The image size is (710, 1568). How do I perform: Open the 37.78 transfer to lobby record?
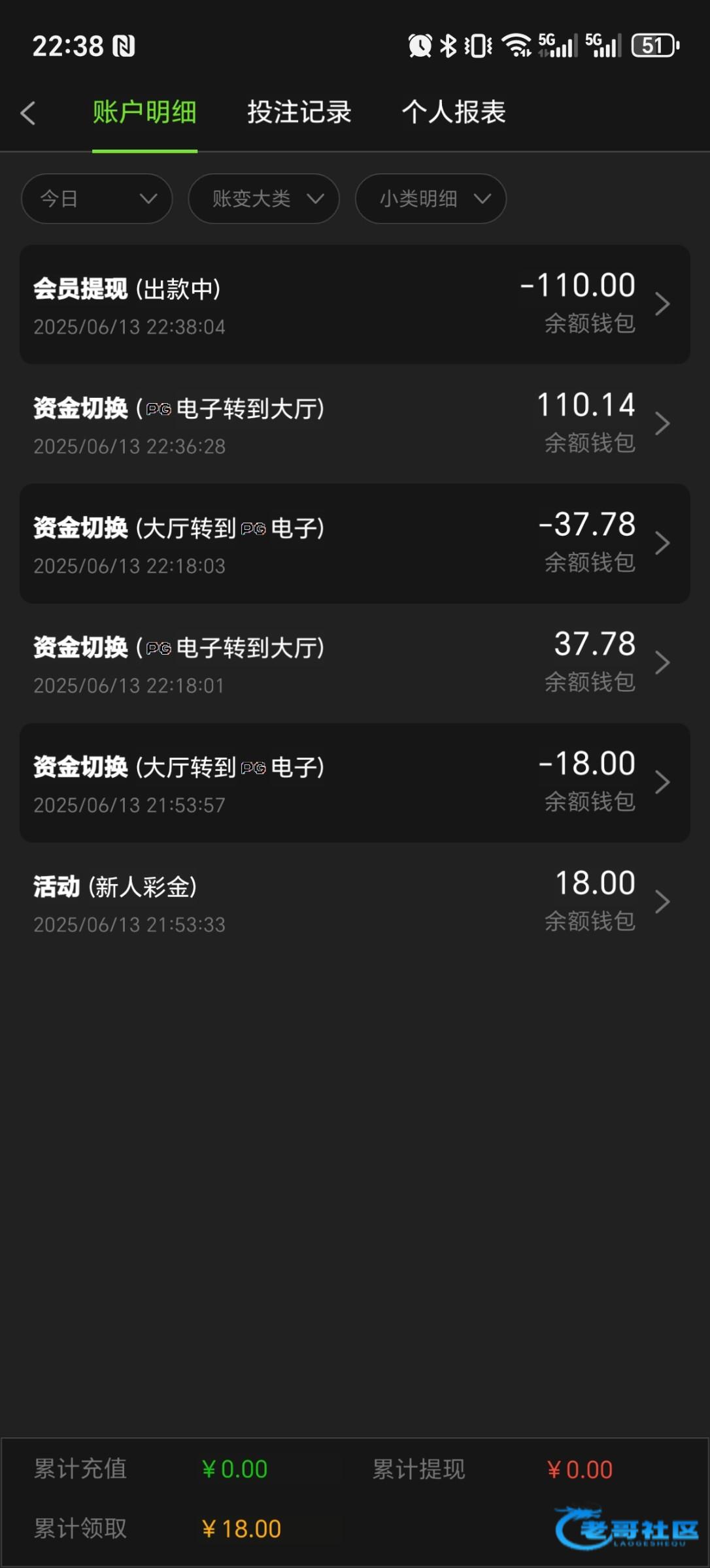(354, 663)
